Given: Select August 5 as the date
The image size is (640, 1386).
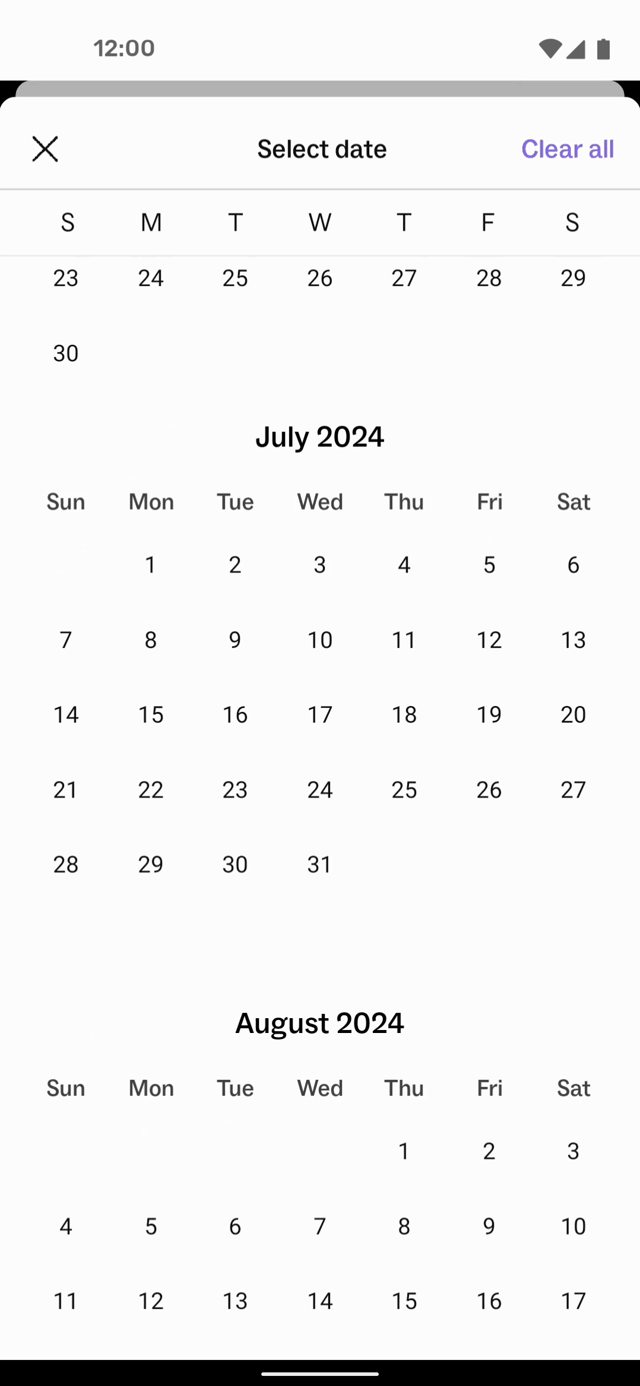Looking at the screenshot, I should coord(150,1226).
